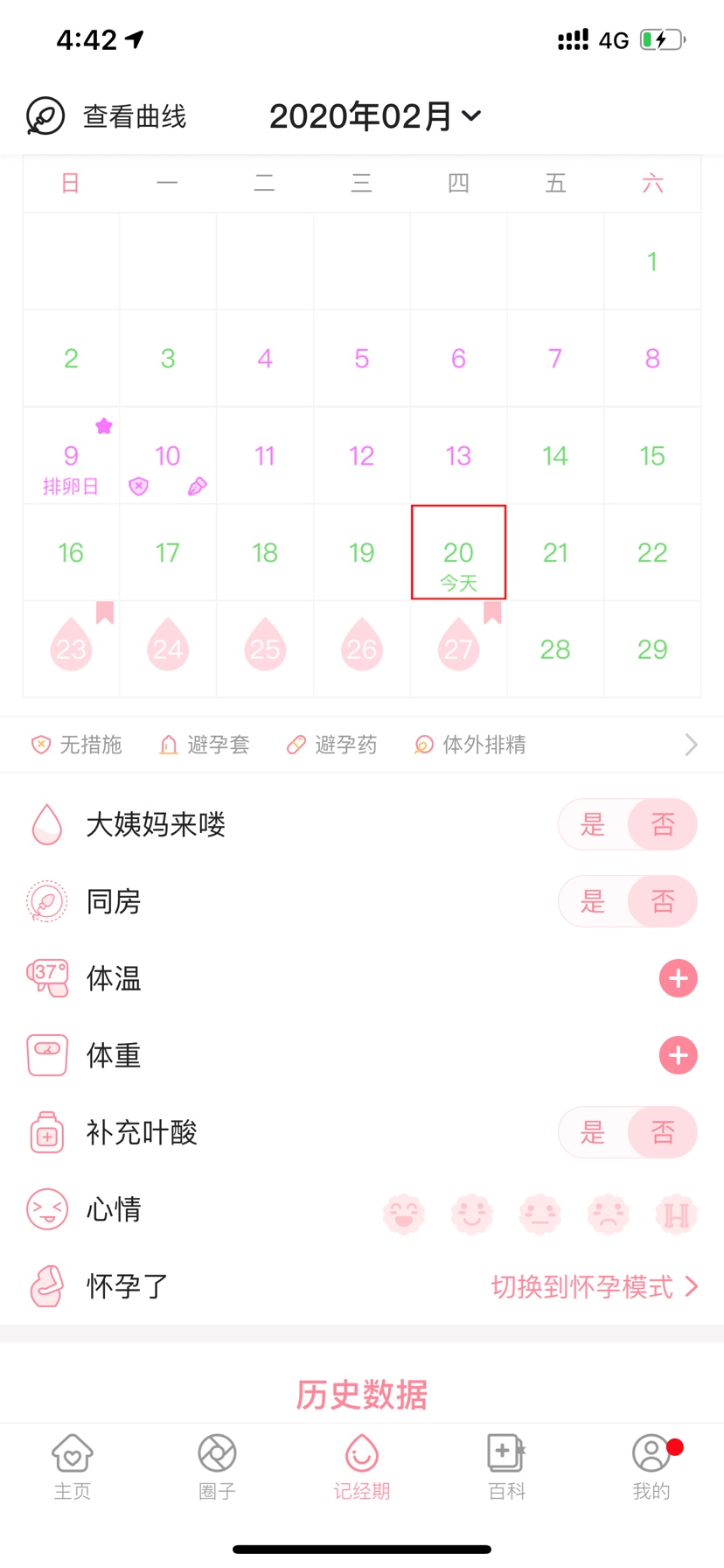The height and width of the screenshot is (1568, 724).
Task: Open the 记经期 tab
Action: point(362,1467)
